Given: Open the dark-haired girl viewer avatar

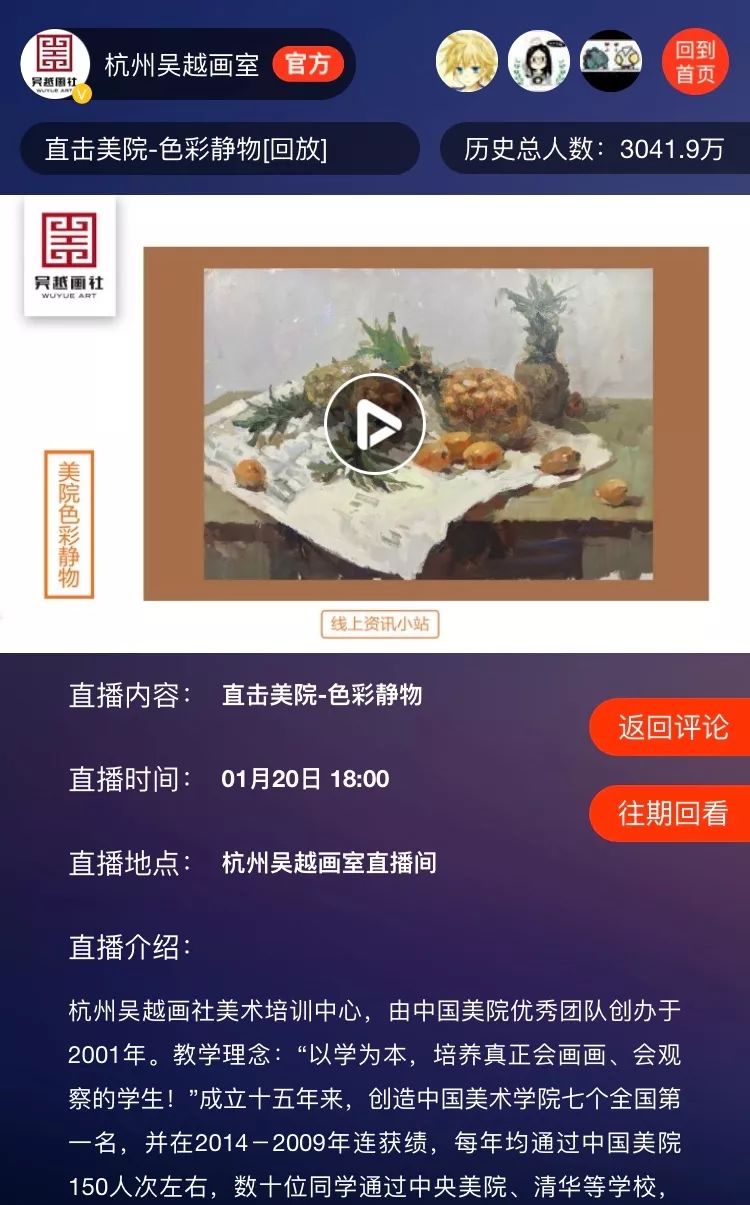Looking at the screenshot, I should click(539, 62).
